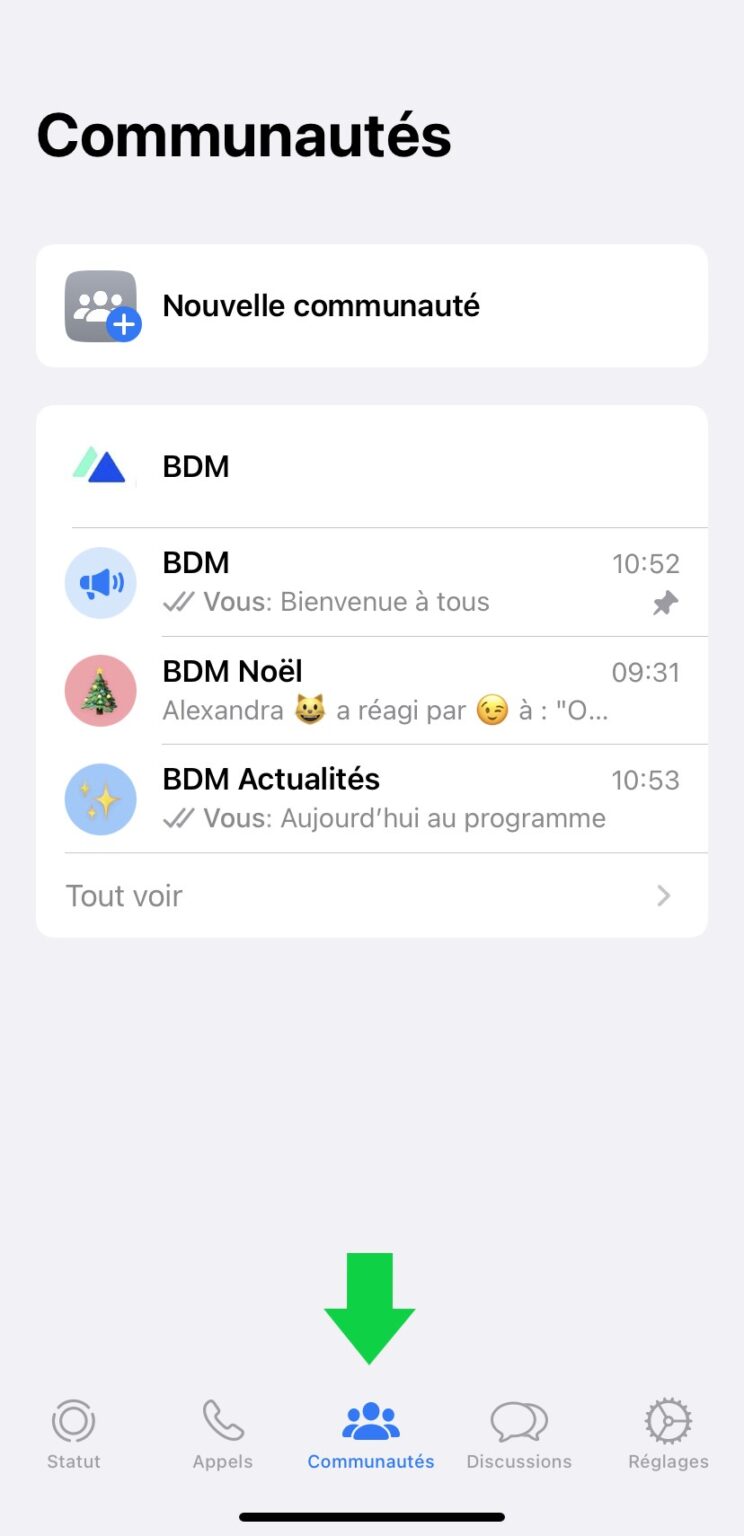Screen dimensions: 744x1536
Task: Select the Communautés tab
Action: (371, 1434)
